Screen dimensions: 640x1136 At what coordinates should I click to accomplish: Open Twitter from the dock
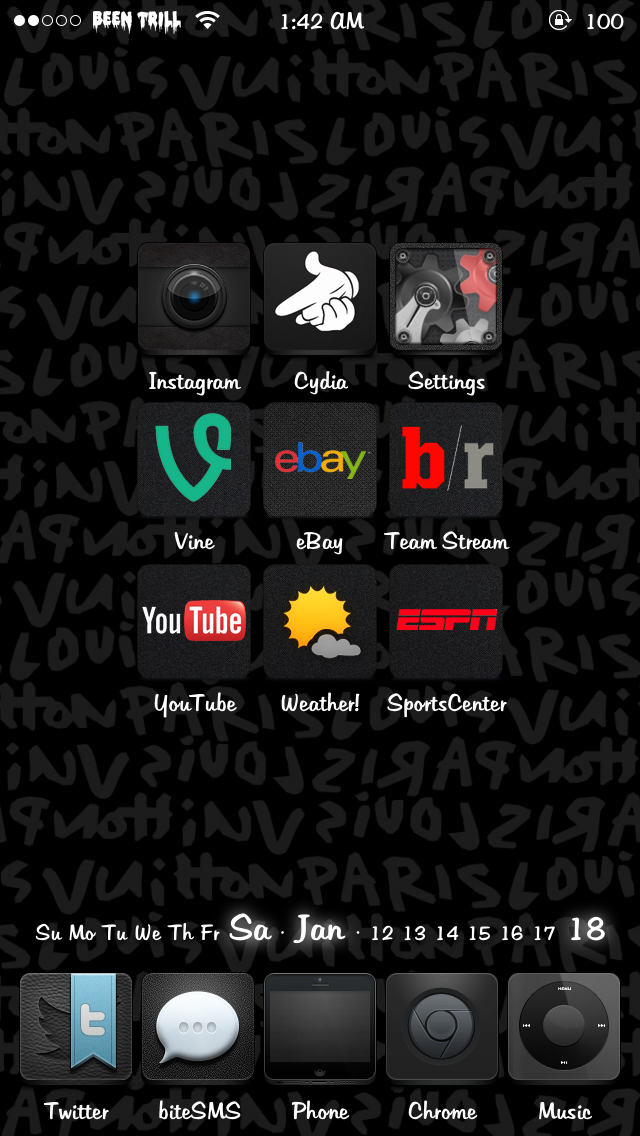click(x=76, y=1027)
